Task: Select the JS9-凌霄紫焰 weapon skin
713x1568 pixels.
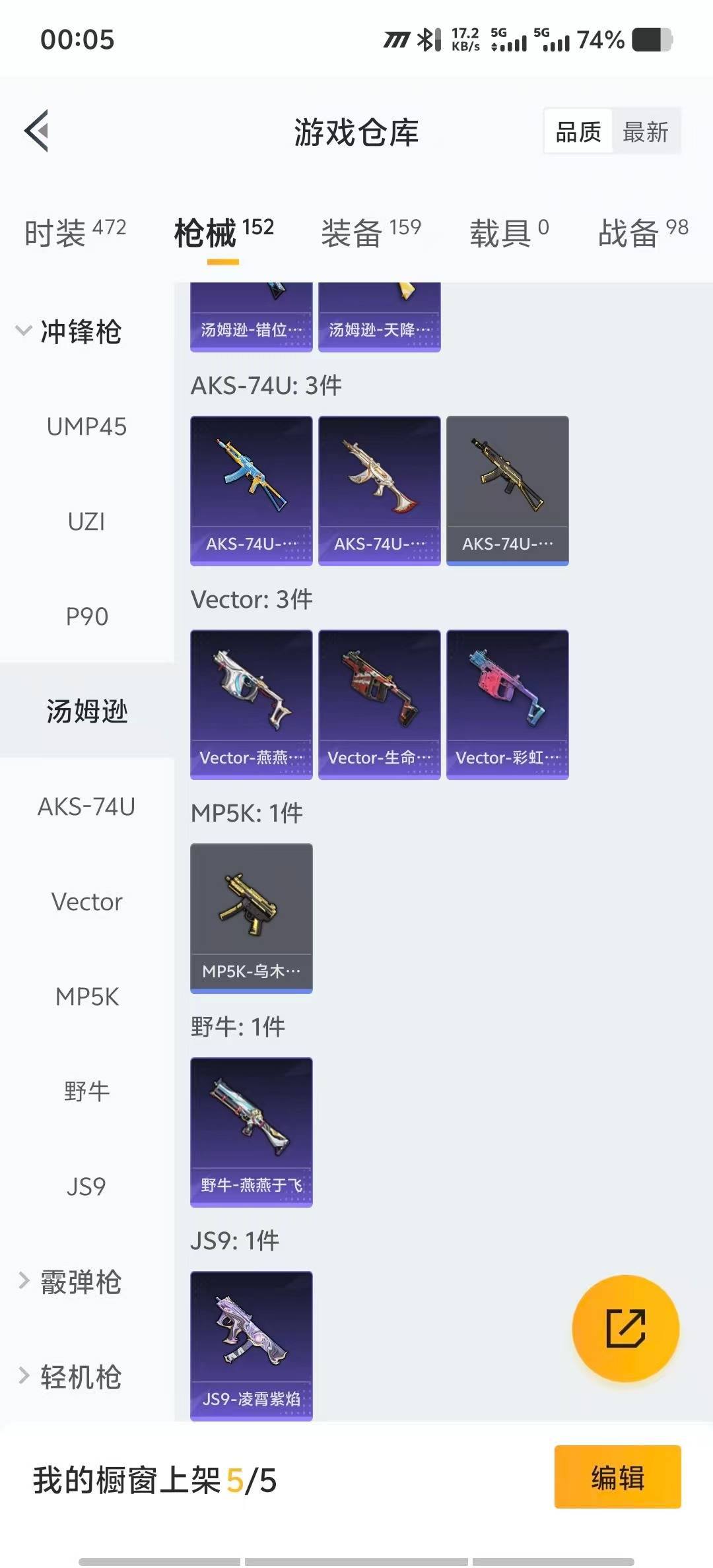Action: click(251, 1346)
